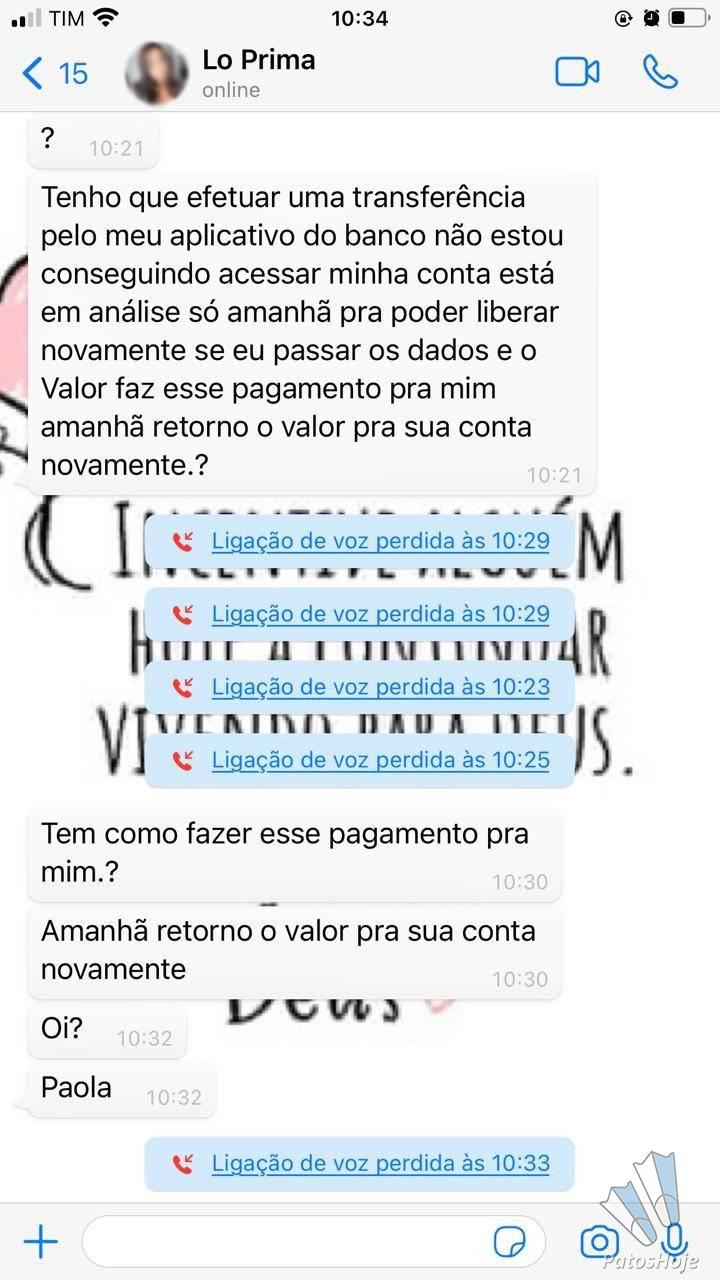Open the attachment plus menu
This screenshot has height=1280, width=720.
click(x=40, y=1242)
